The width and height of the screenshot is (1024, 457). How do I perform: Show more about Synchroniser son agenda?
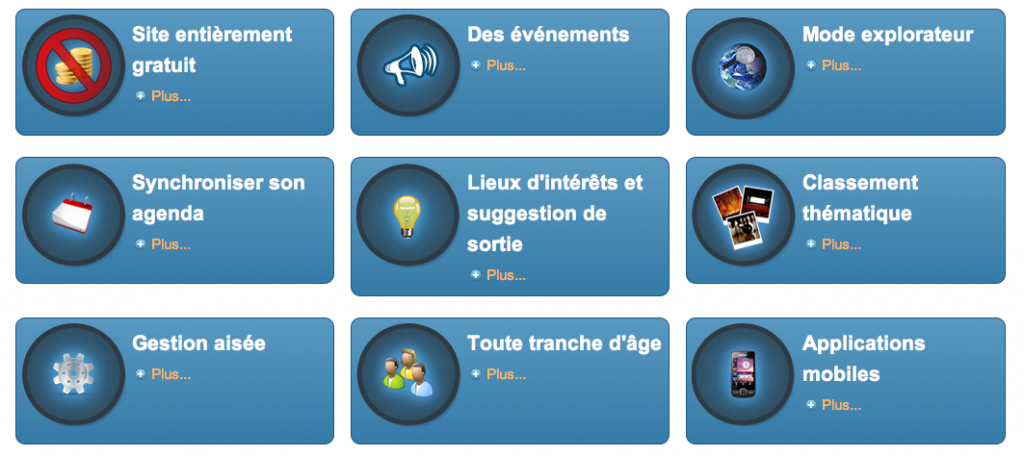point(170,245)
